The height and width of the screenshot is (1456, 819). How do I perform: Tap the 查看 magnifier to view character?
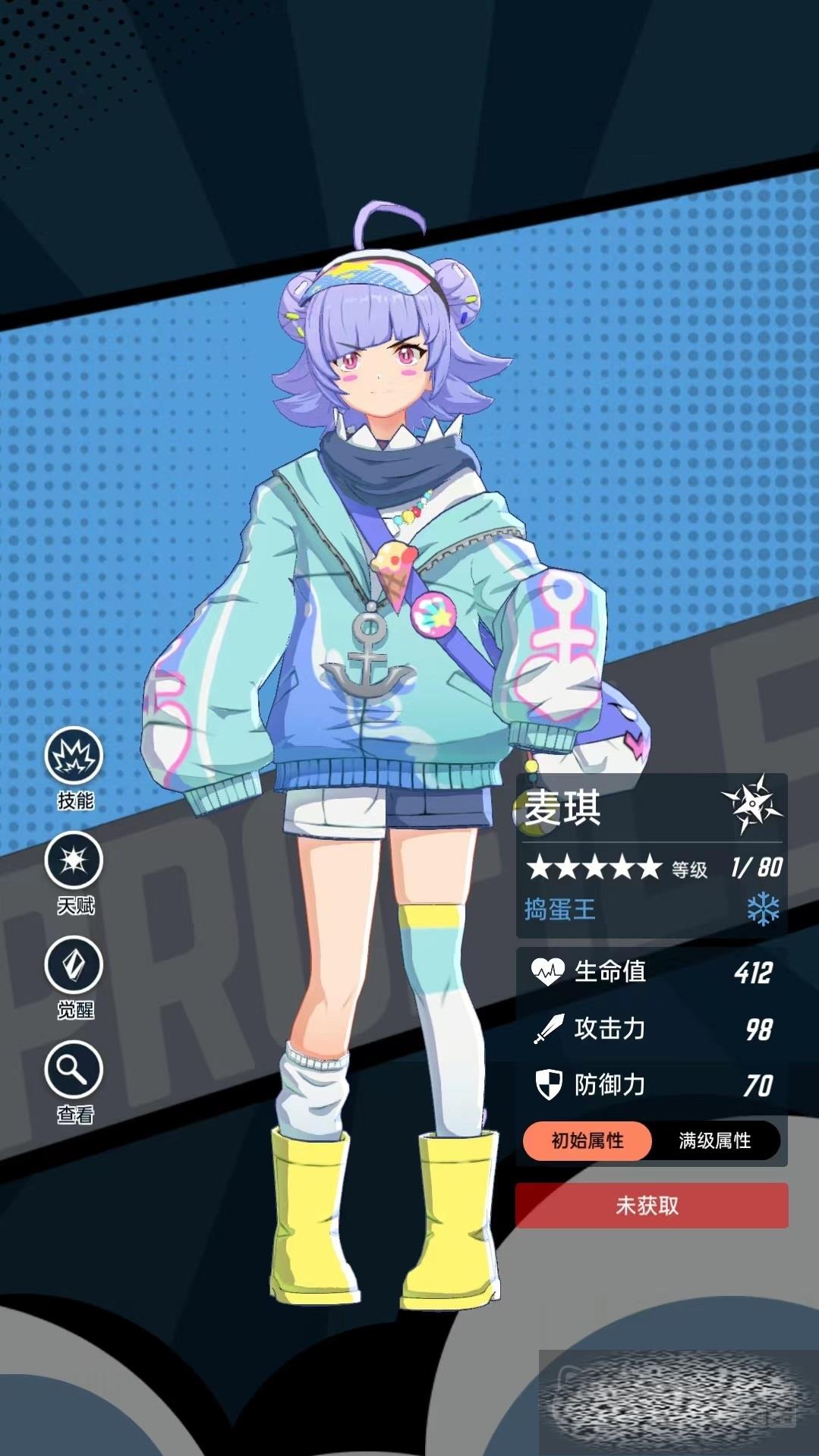pyautogui.click(x=74, y=1070)
